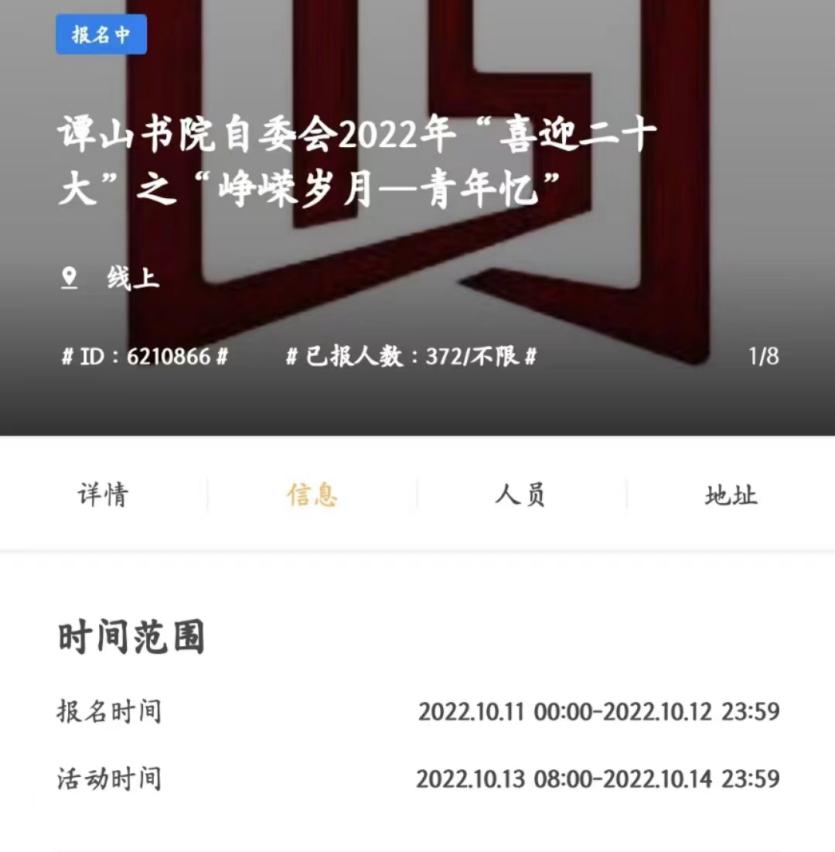Switch to the 详情 tab
Screen dimensions: 835x852
pyautogui.click(x=103, y=494)
